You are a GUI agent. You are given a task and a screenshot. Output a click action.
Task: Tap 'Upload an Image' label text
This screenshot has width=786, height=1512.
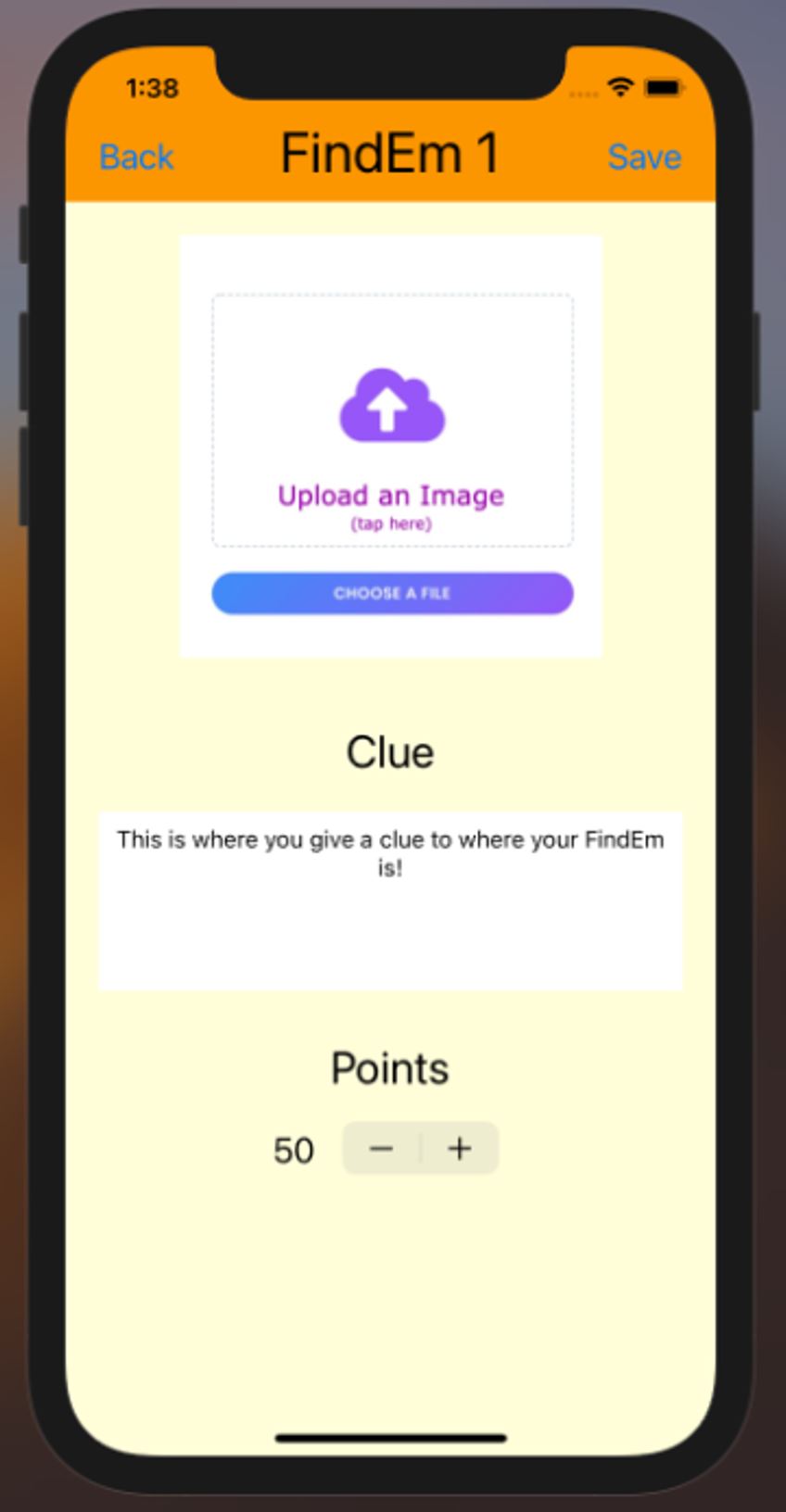(390, 496)
